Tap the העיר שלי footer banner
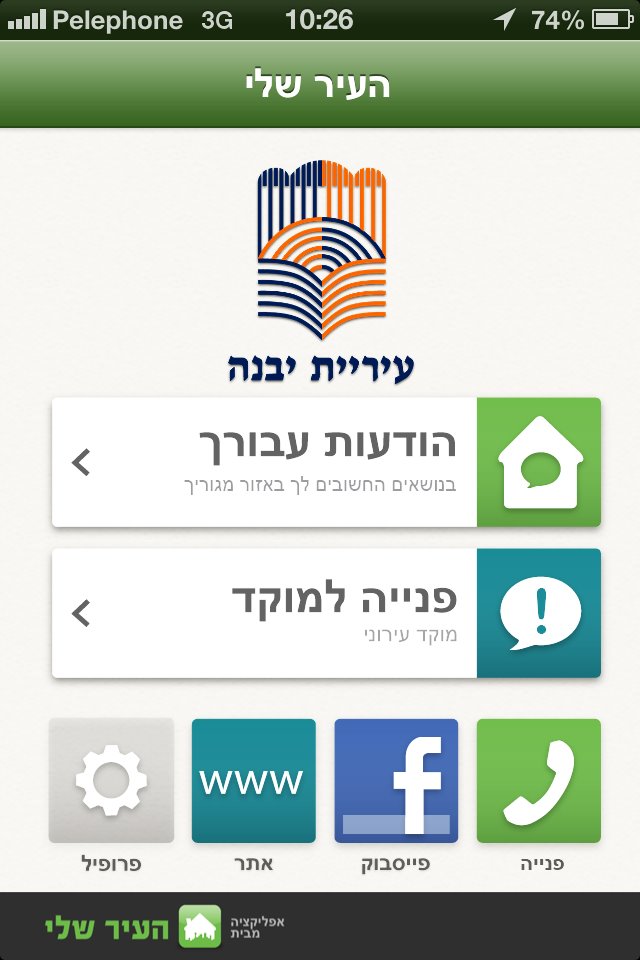 [x=165, y=926]
